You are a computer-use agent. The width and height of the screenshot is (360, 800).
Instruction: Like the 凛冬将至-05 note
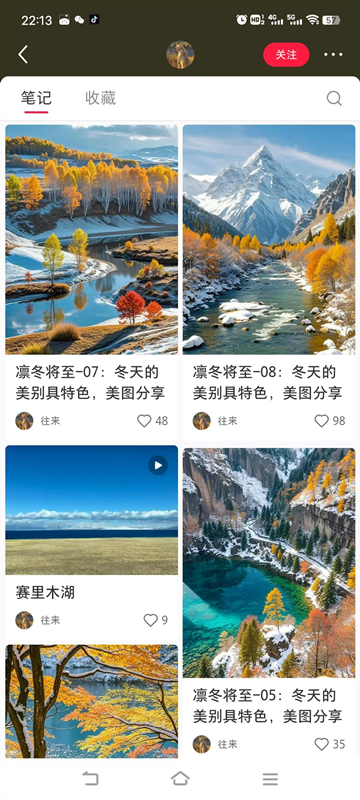321,744
